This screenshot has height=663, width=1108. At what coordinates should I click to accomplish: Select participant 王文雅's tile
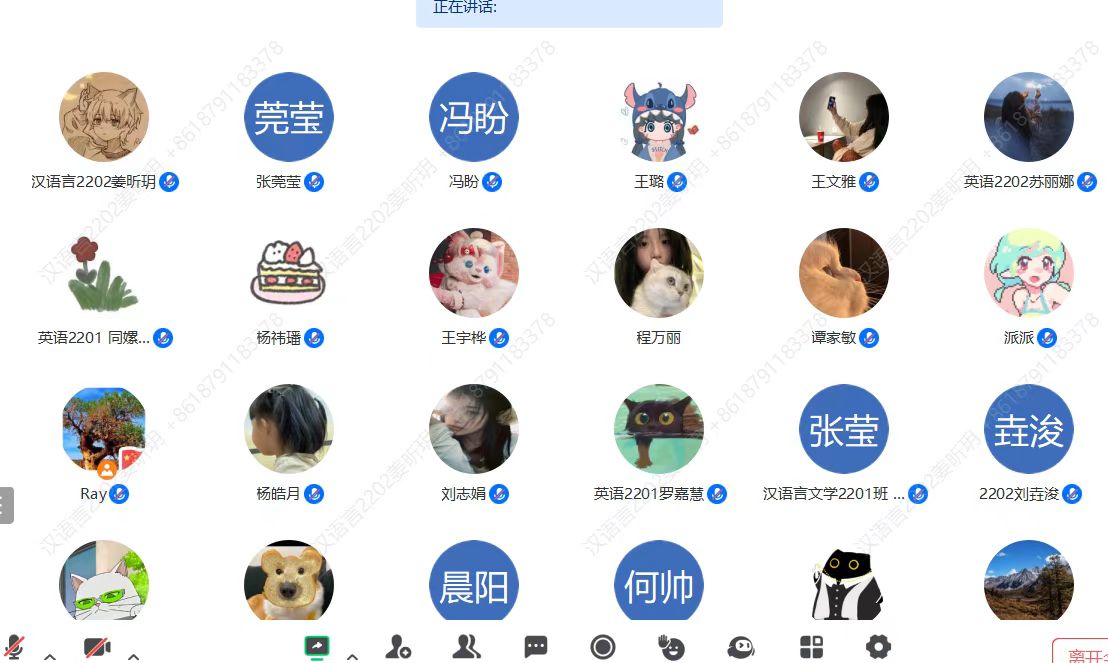point(844,117)
